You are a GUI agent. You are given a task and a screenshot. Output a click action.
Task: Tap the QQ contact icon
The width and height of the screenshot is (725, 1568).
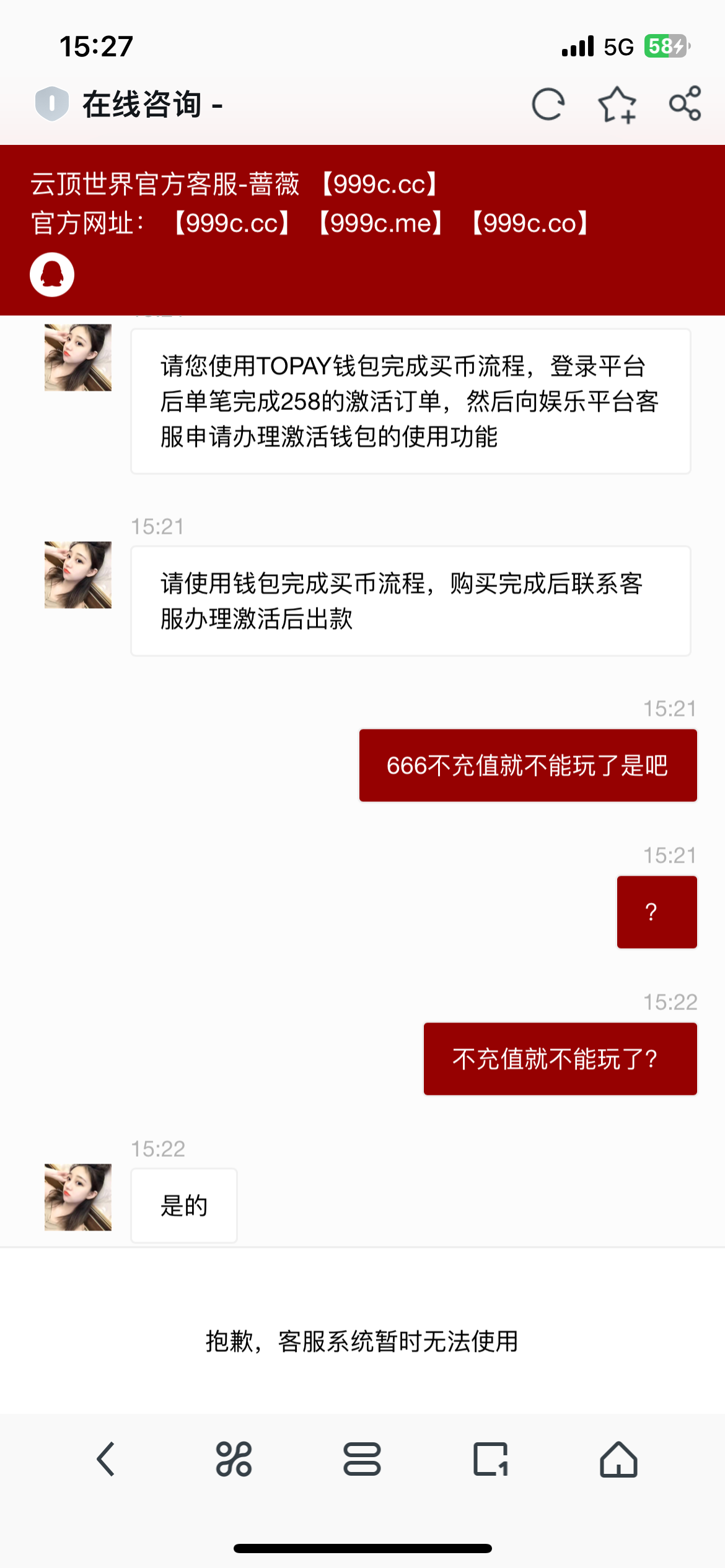pos(52,274)
